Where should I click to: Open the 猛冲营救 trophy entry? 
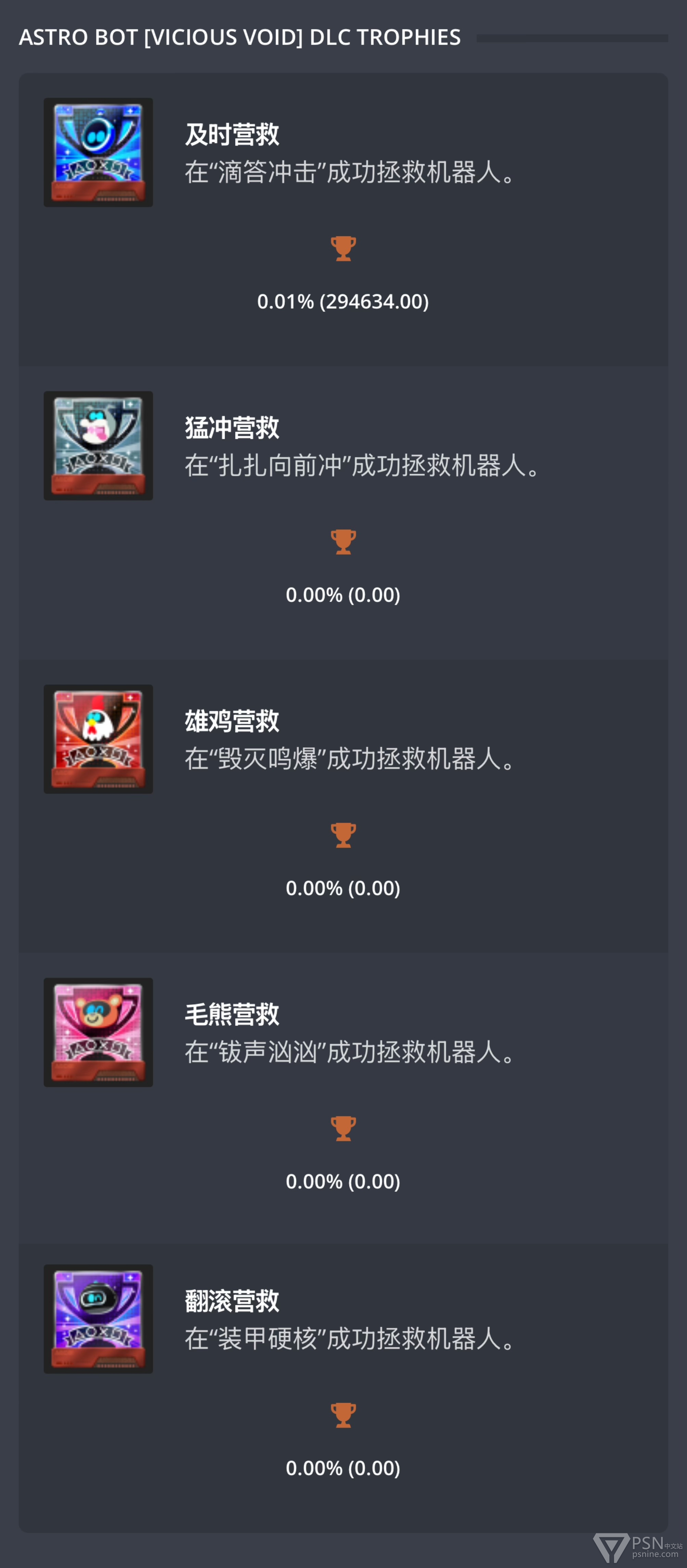[x=343, y=513]
